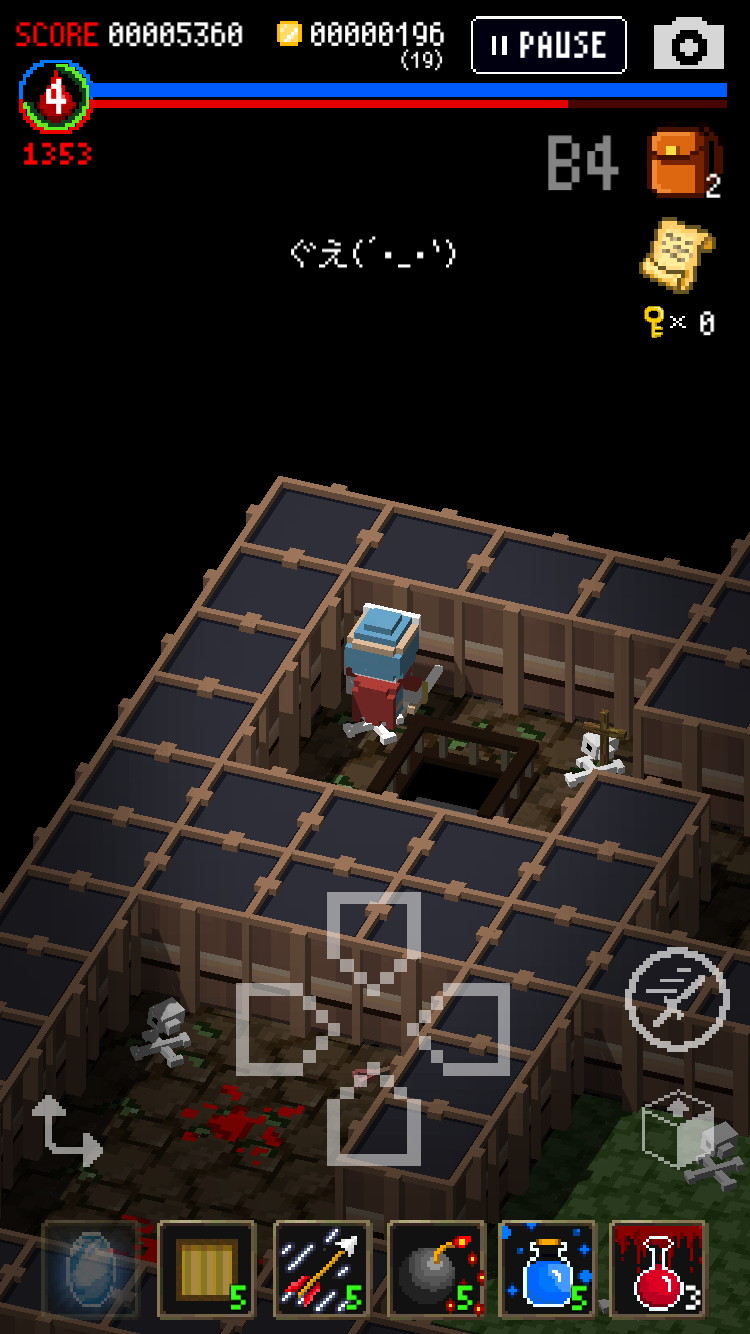750x1334 pixels.
Task: Move left with the D-pad arrow
Action: pos(279,1029)
